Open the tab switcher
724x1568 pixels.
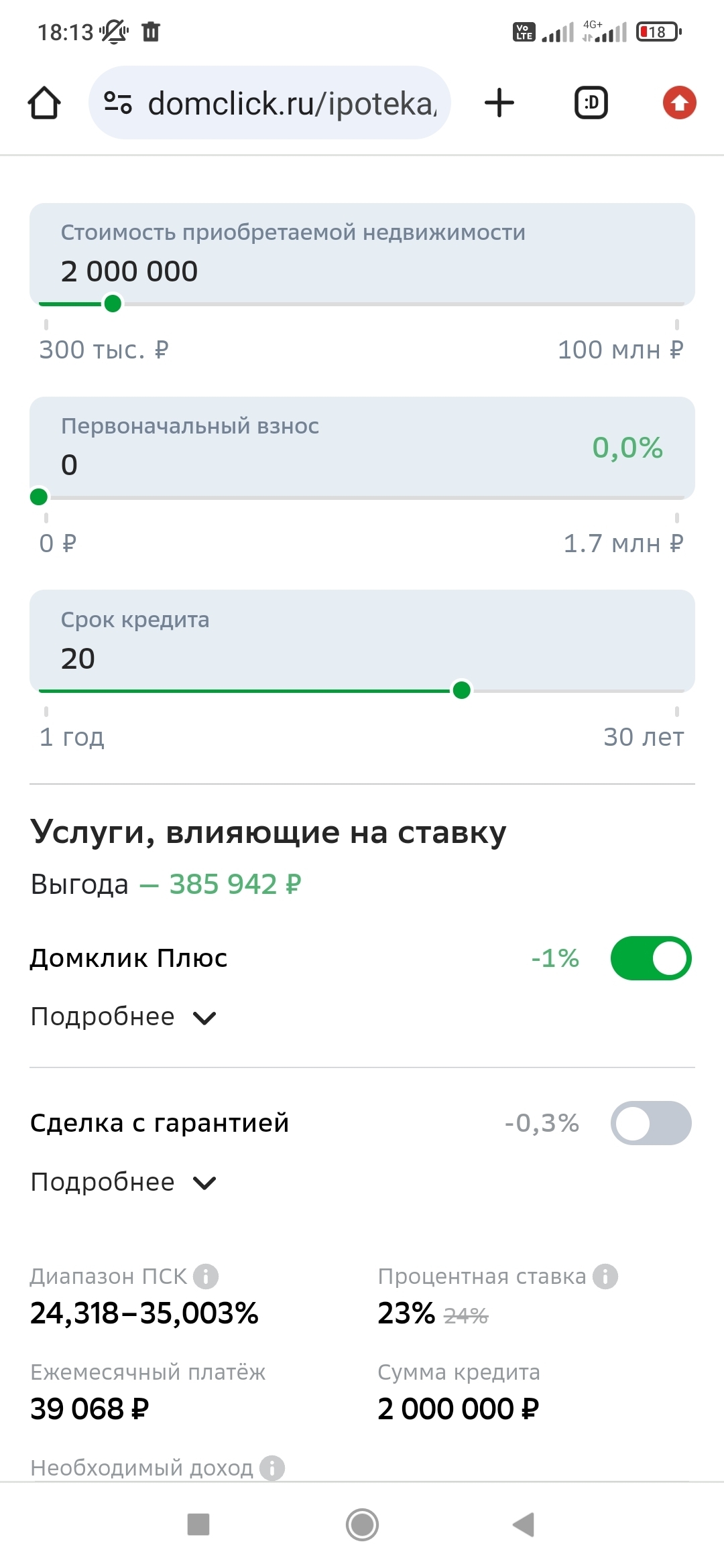click(591, 103)
